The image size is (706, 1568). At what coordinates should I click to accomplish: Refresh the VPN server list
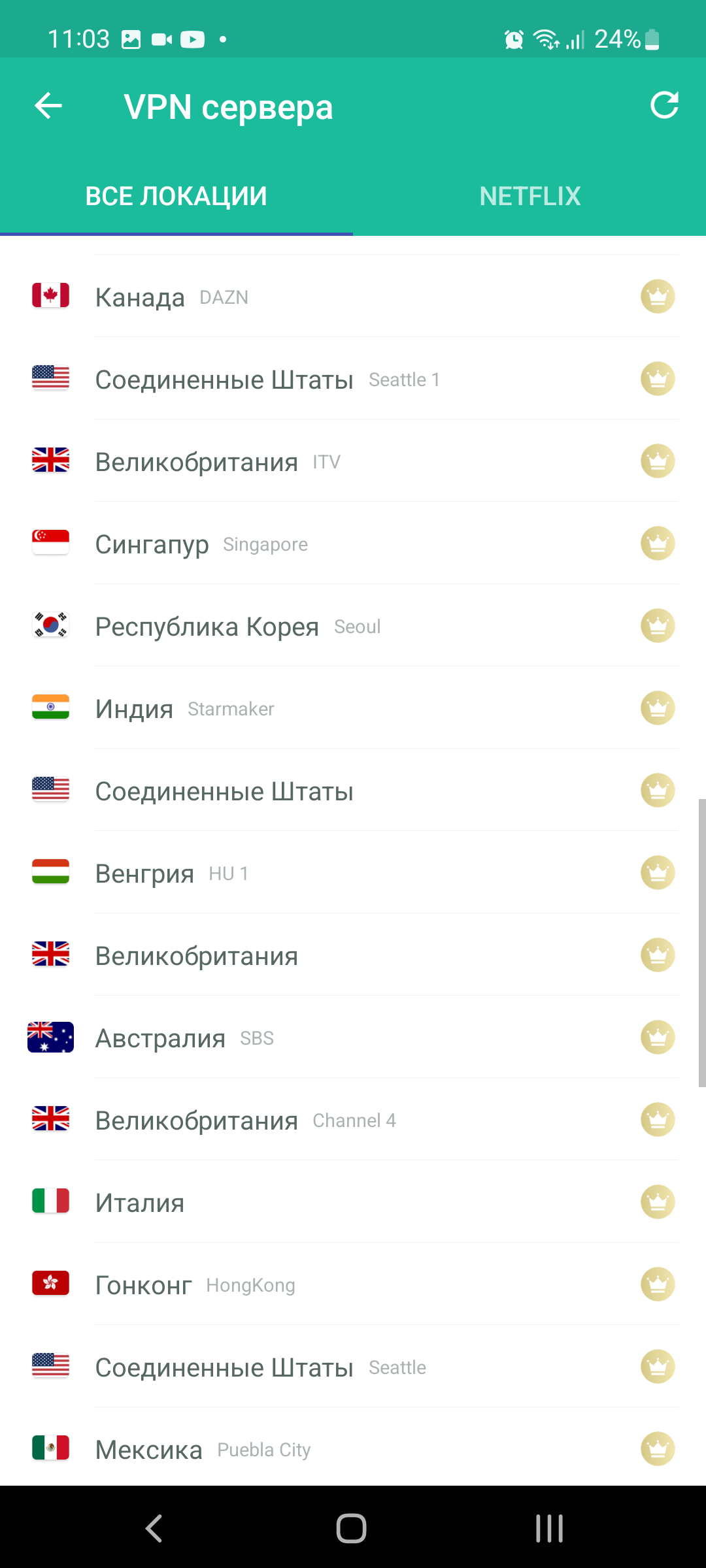[664, 106]
